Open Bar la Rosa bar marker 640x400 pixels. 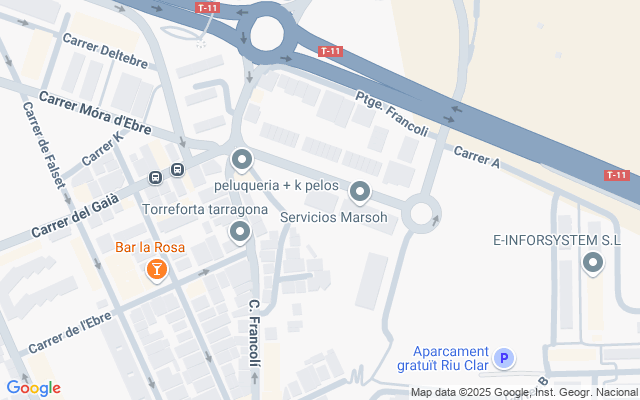tap(157, 269)
